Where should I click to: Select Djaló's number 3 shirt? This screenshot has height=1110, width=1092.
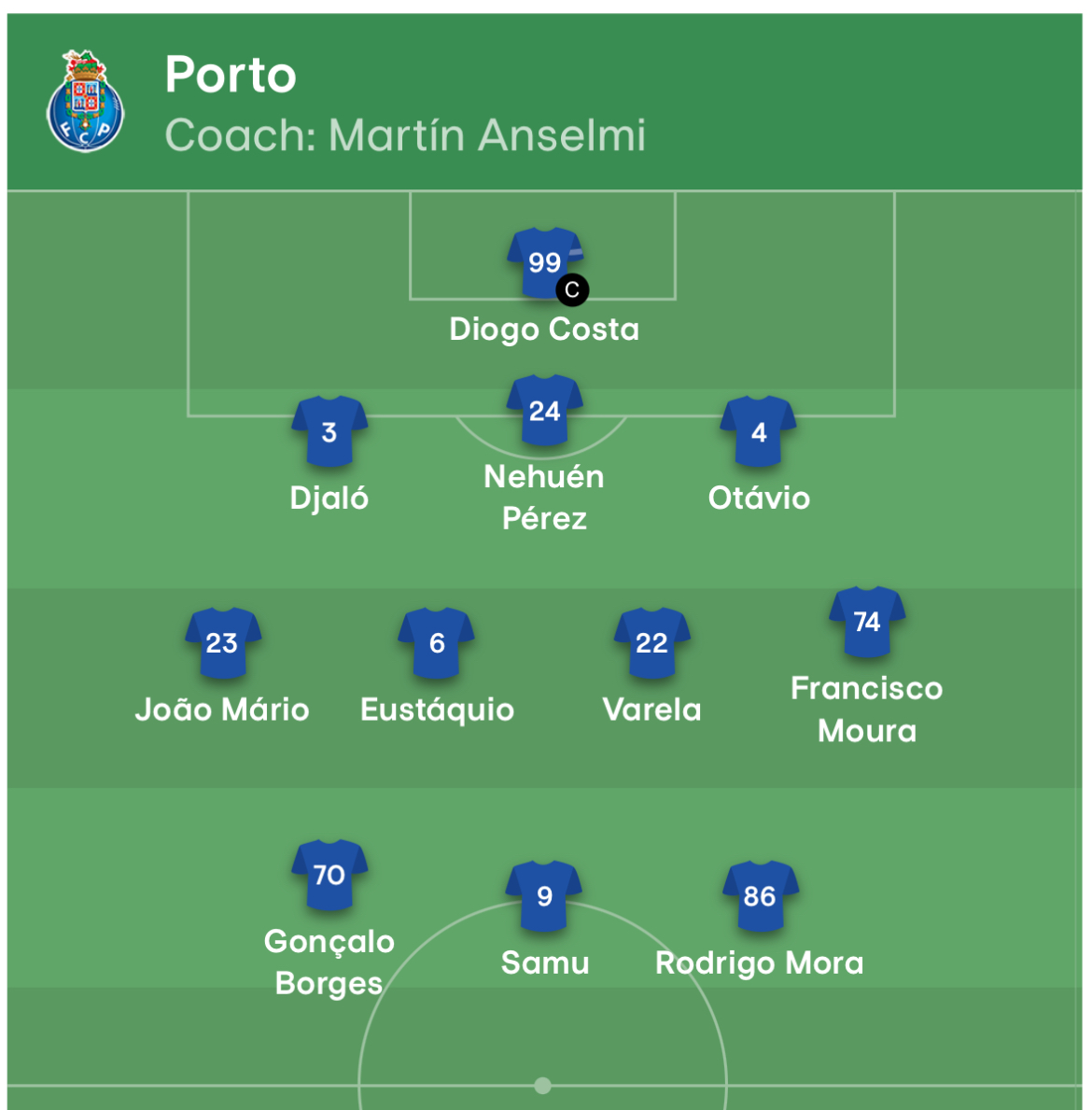pos(329,432)
